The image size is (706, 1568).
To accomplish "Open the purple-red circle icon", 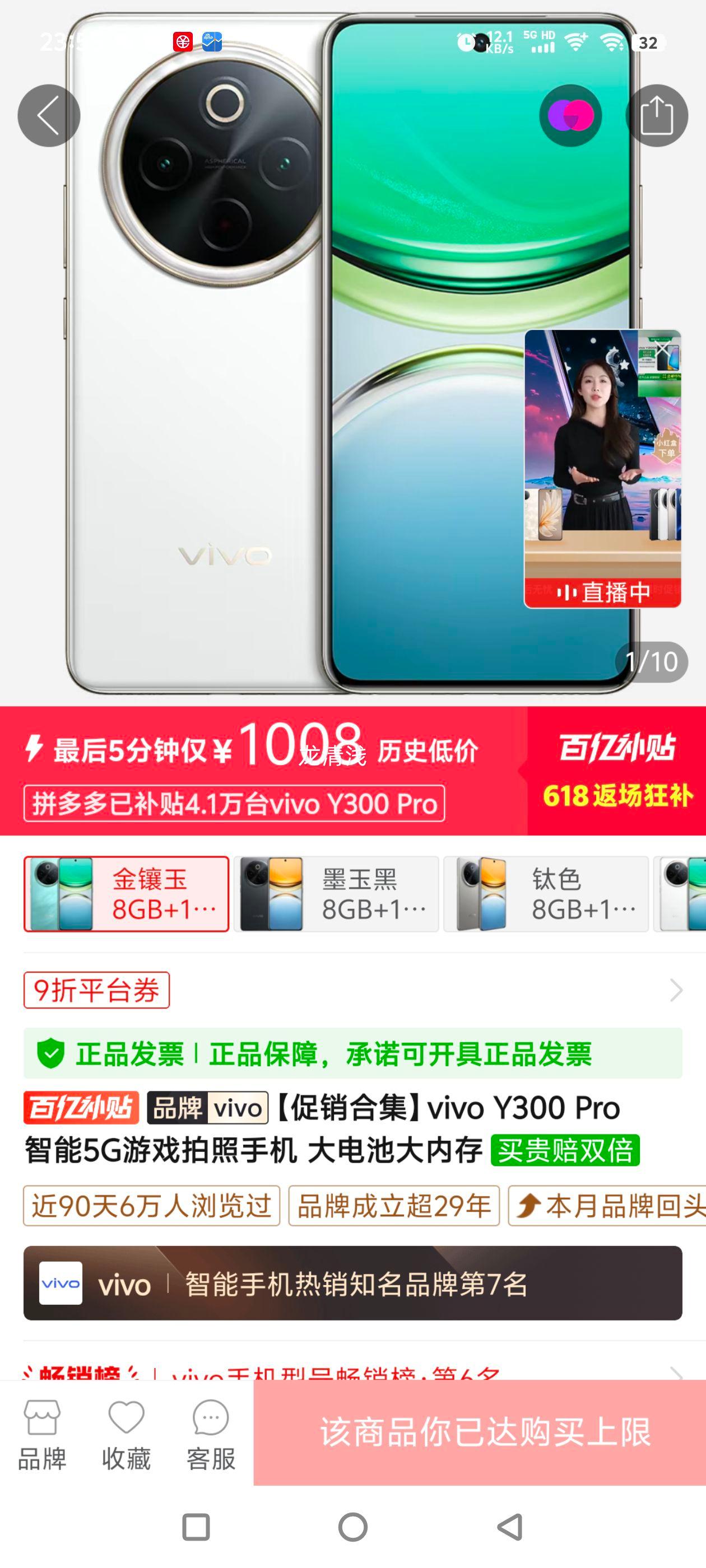I will click(x=570, y=116).
